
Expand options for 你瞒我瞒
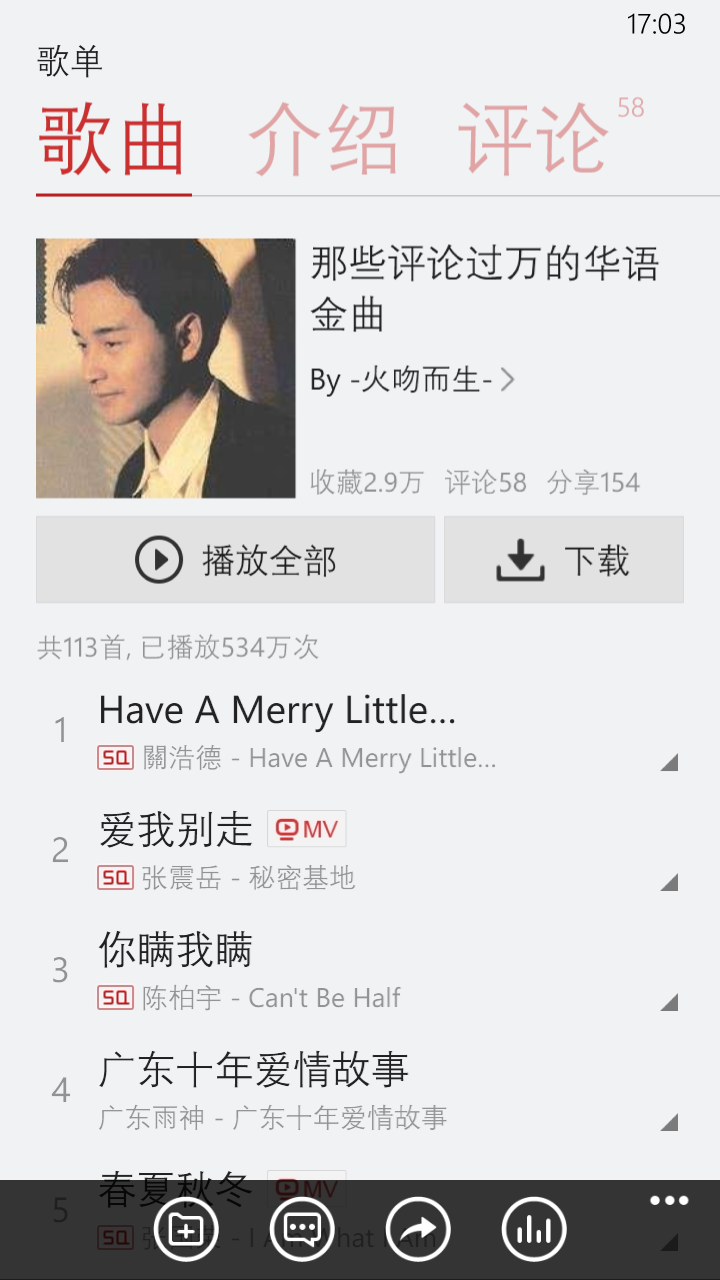pos(669,1002)
